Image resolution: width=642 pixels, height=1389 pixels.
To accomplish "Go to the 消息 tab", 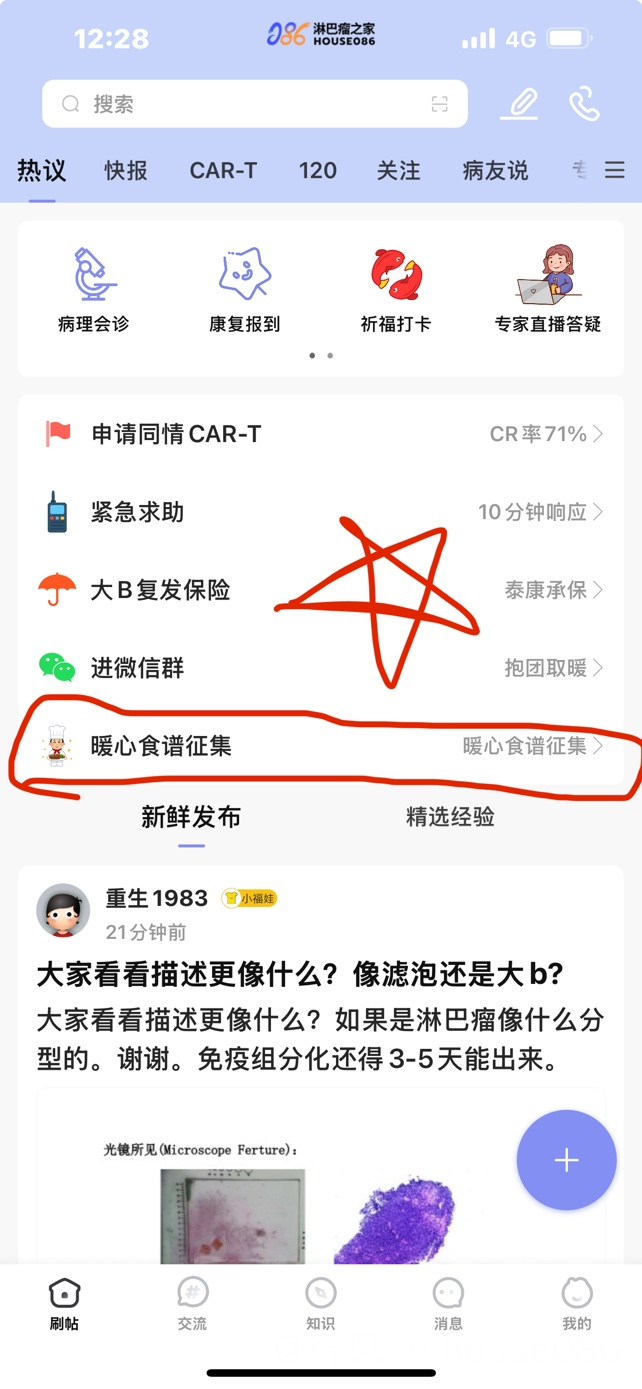I will 448,1304.
